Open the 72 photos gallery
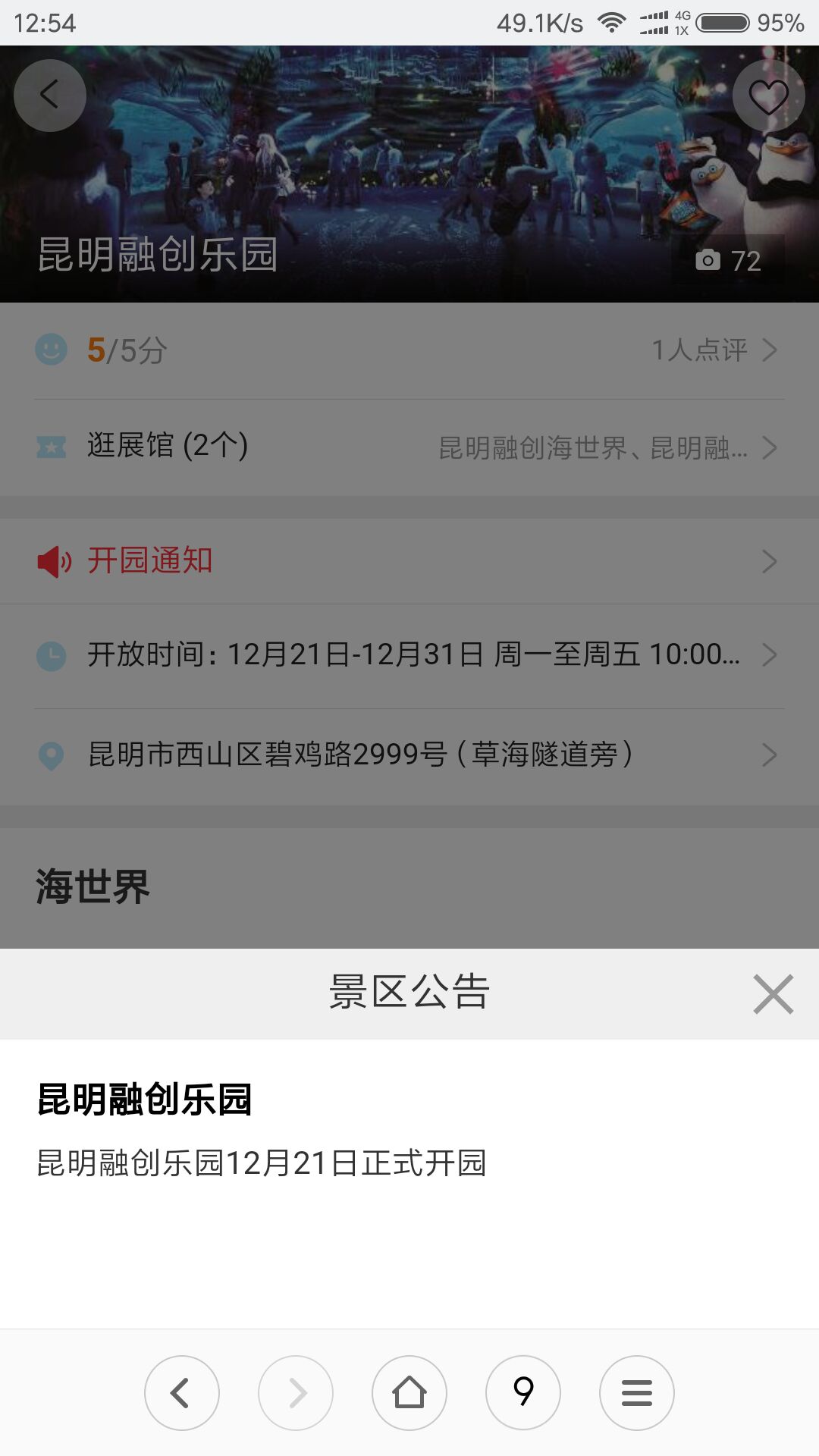819x1456 pixels. 728,260
